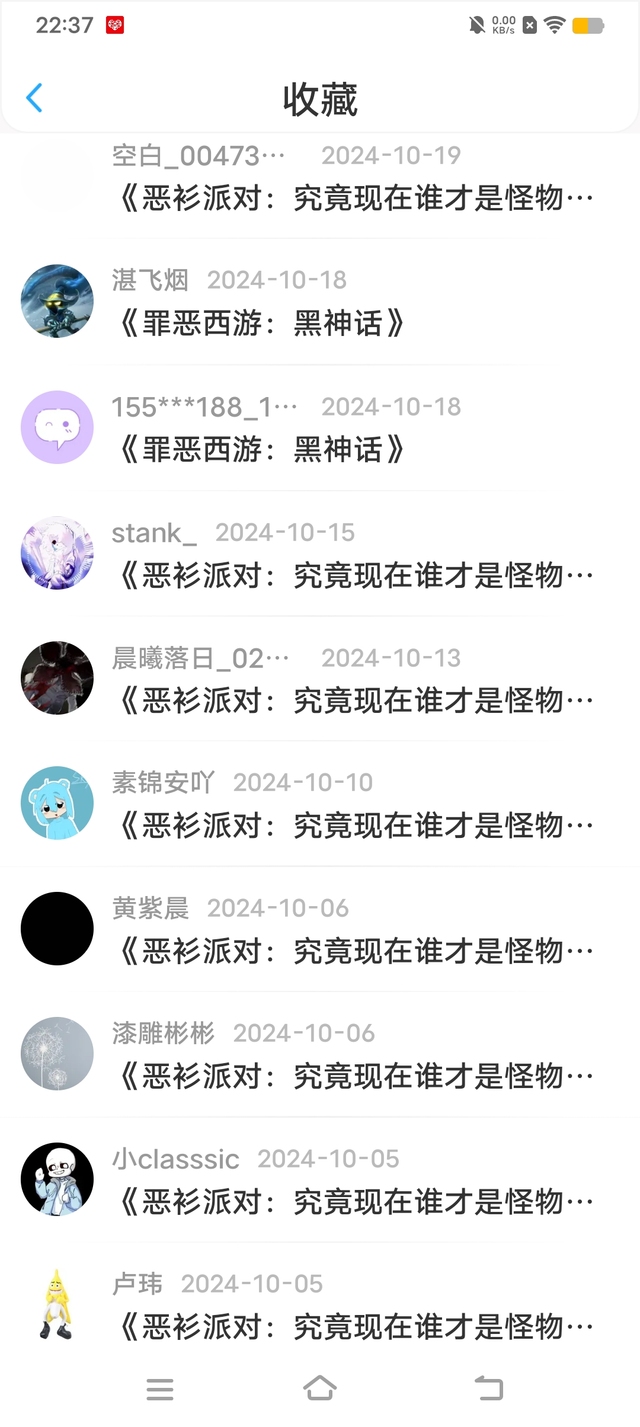Tap the system home button

point(320,1388)
